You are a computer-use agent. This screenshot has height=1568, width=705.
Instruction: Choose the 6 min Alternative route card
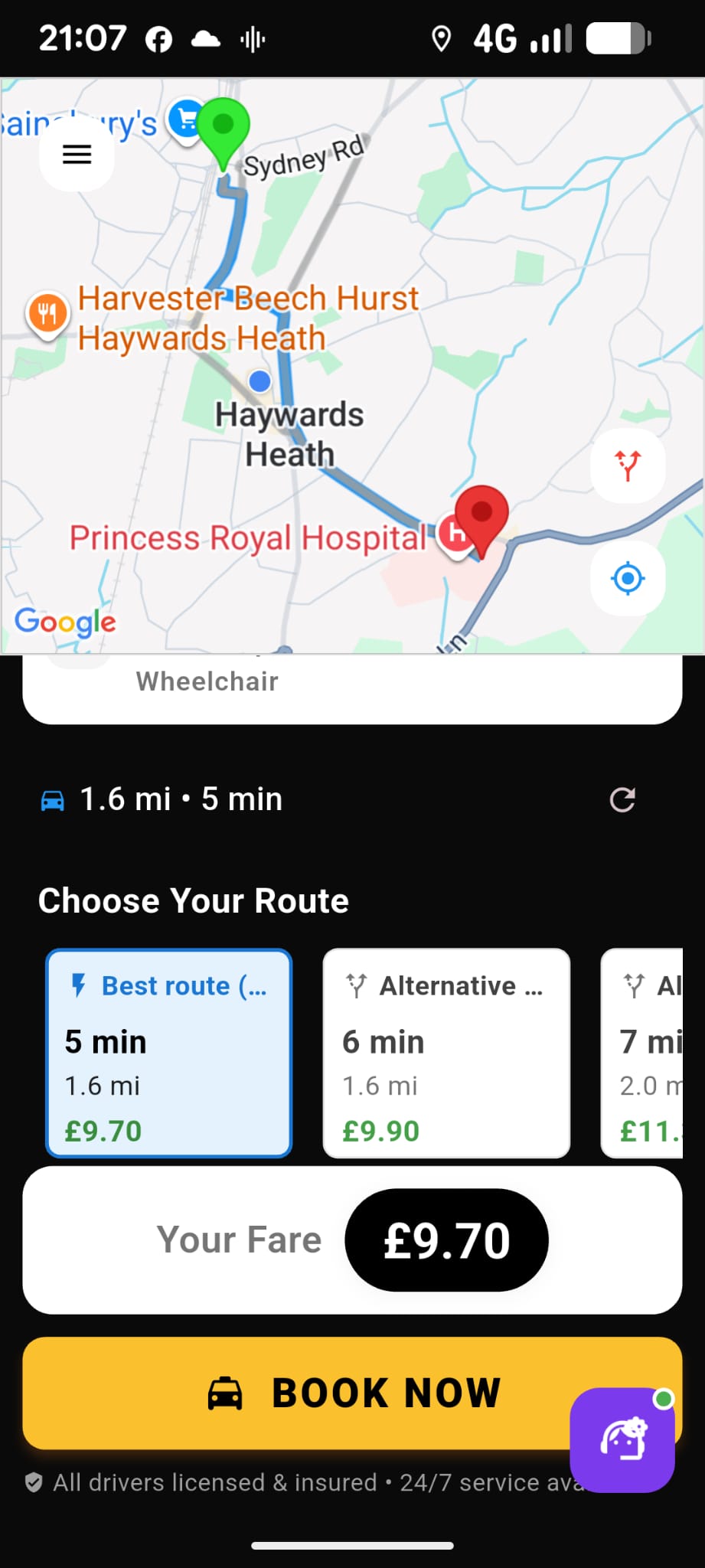pyautogui.click(x=446, y=1053)
